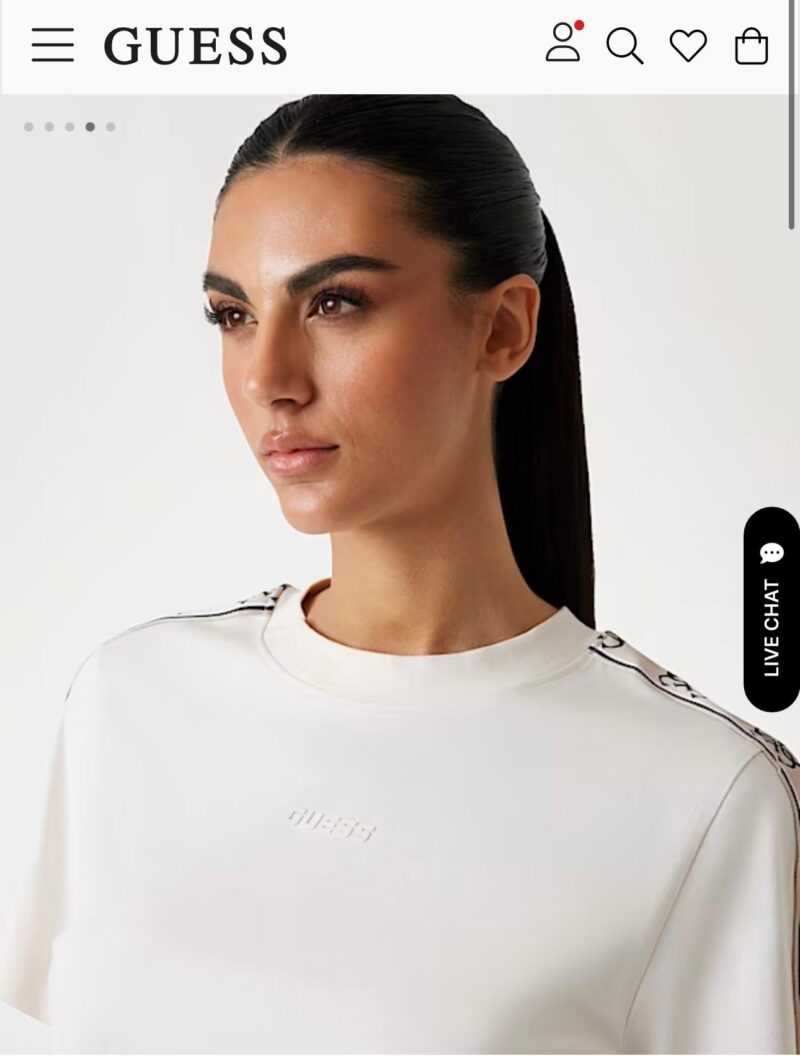Jump to the first image indicator dot

tap(29, 127)
